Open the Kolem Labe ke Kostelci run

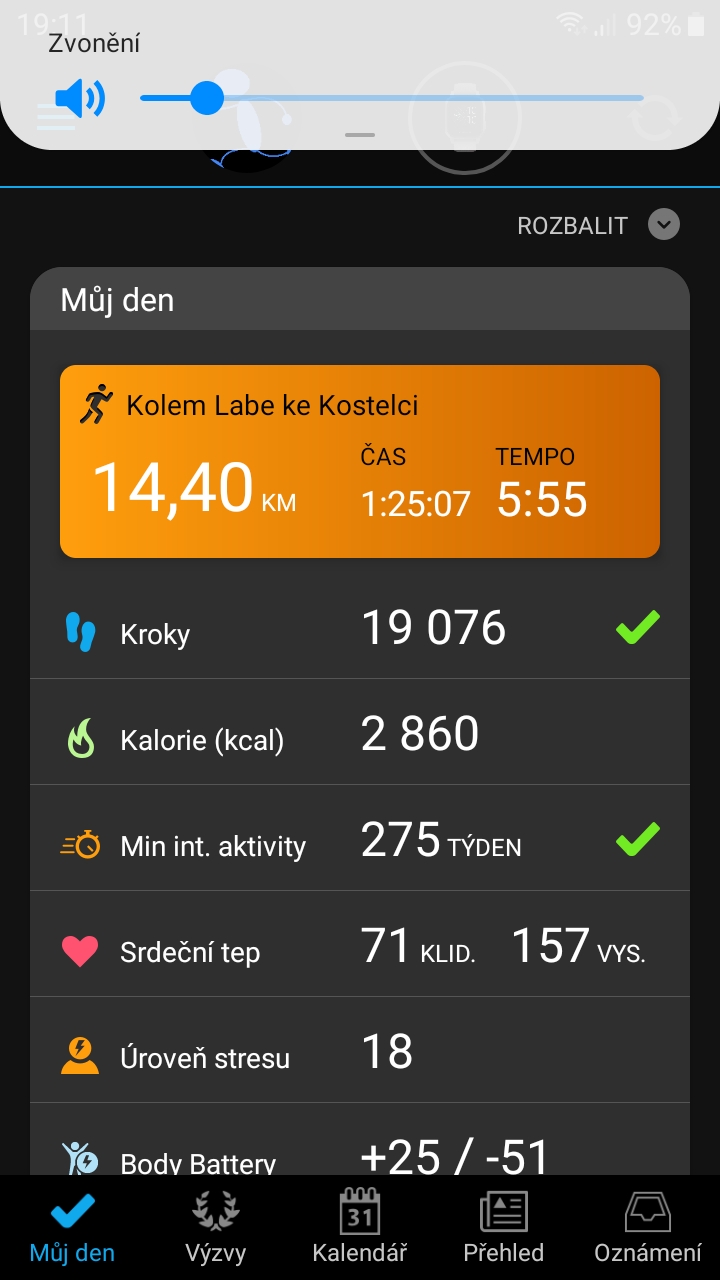360,461
